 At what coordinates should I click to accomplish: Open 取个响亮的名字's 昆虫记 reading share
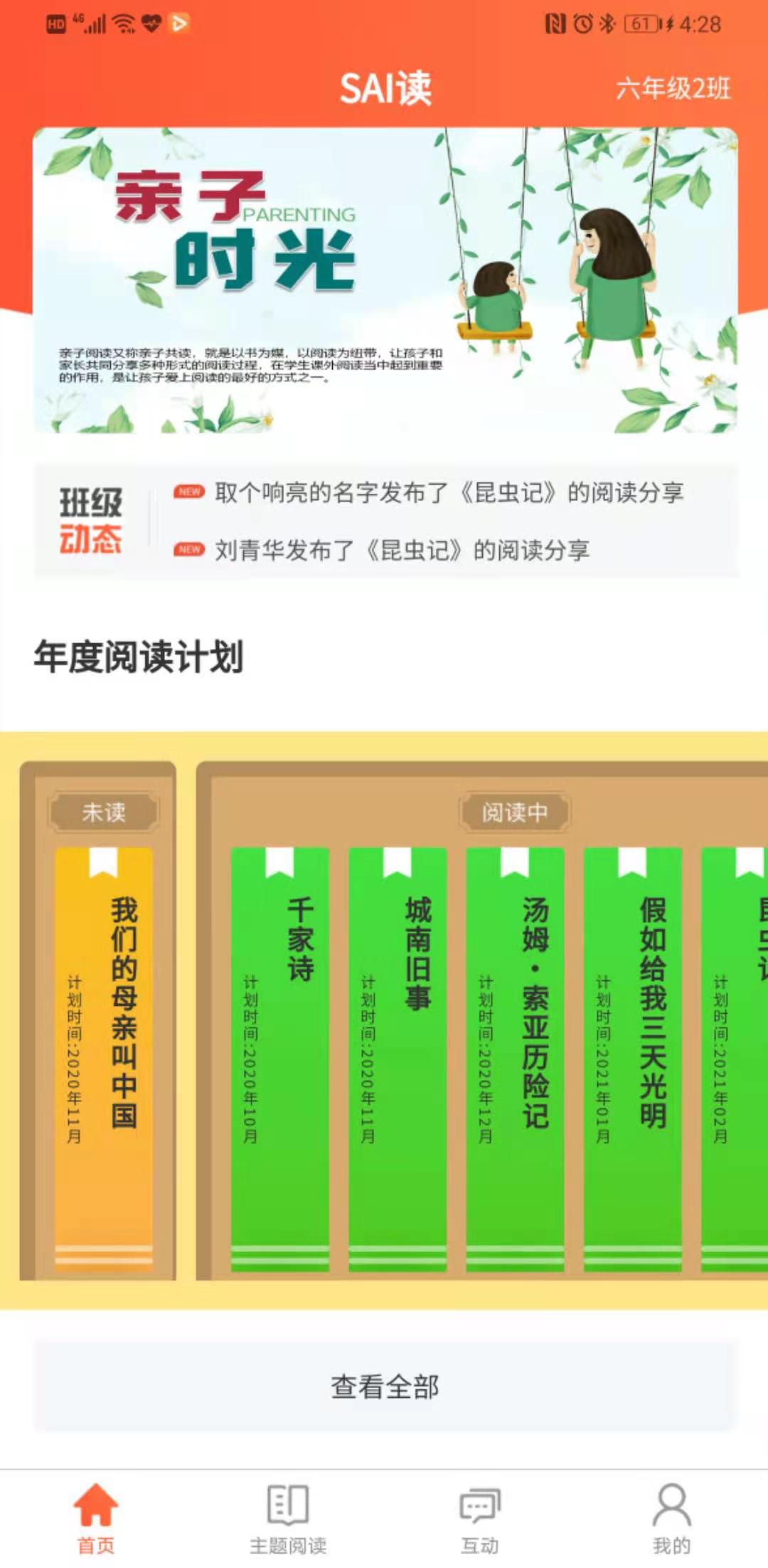[448, 493]
